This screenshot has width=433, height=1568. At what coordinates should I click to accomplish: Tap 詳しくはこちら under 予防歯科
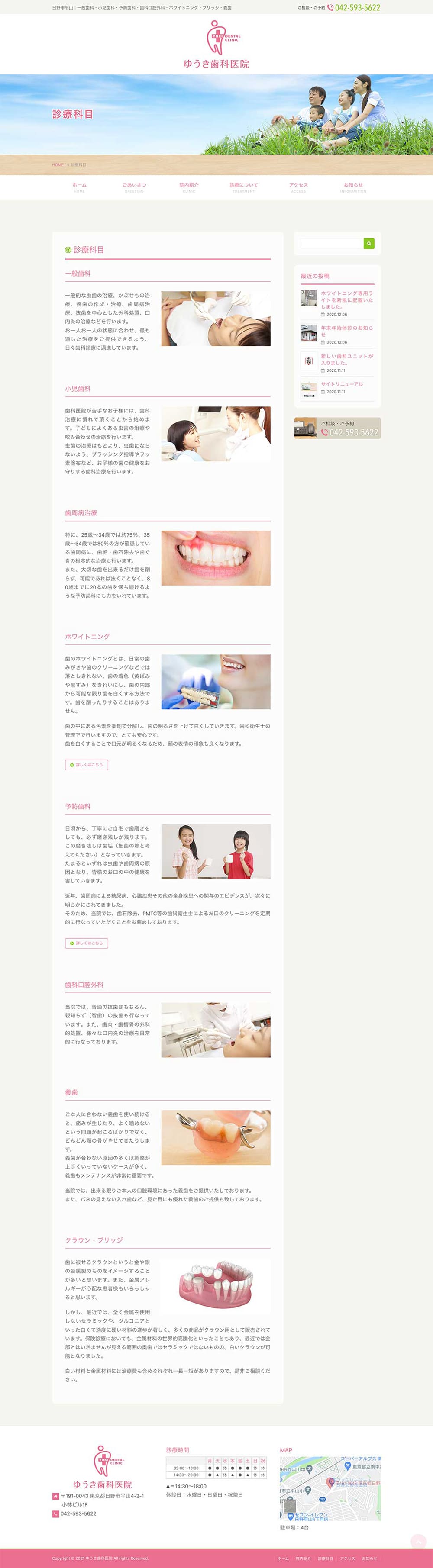pyautogui.click(x=87, y=943)
